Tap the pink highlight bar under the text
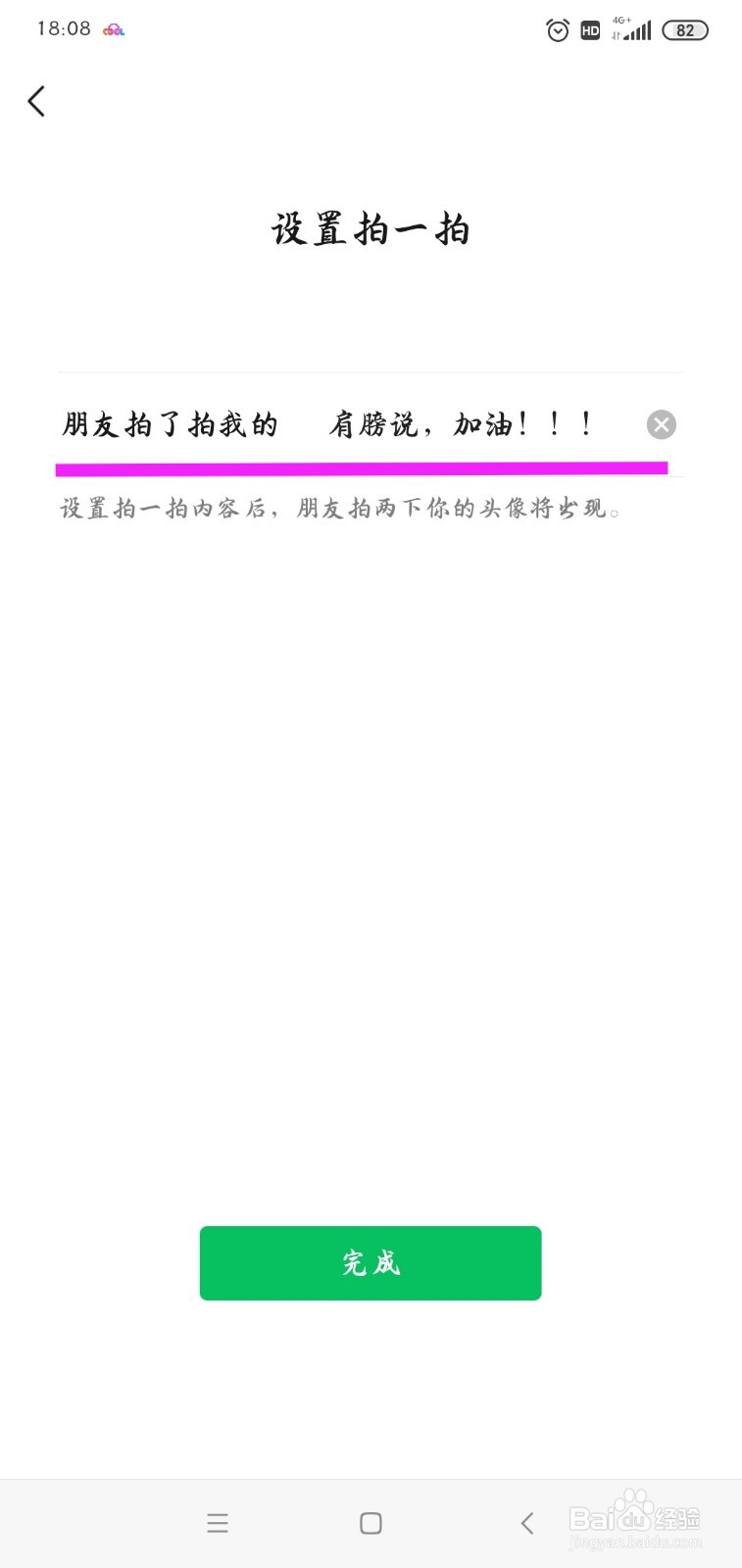This screenshot has width=742, height=1568. point(363,468)
